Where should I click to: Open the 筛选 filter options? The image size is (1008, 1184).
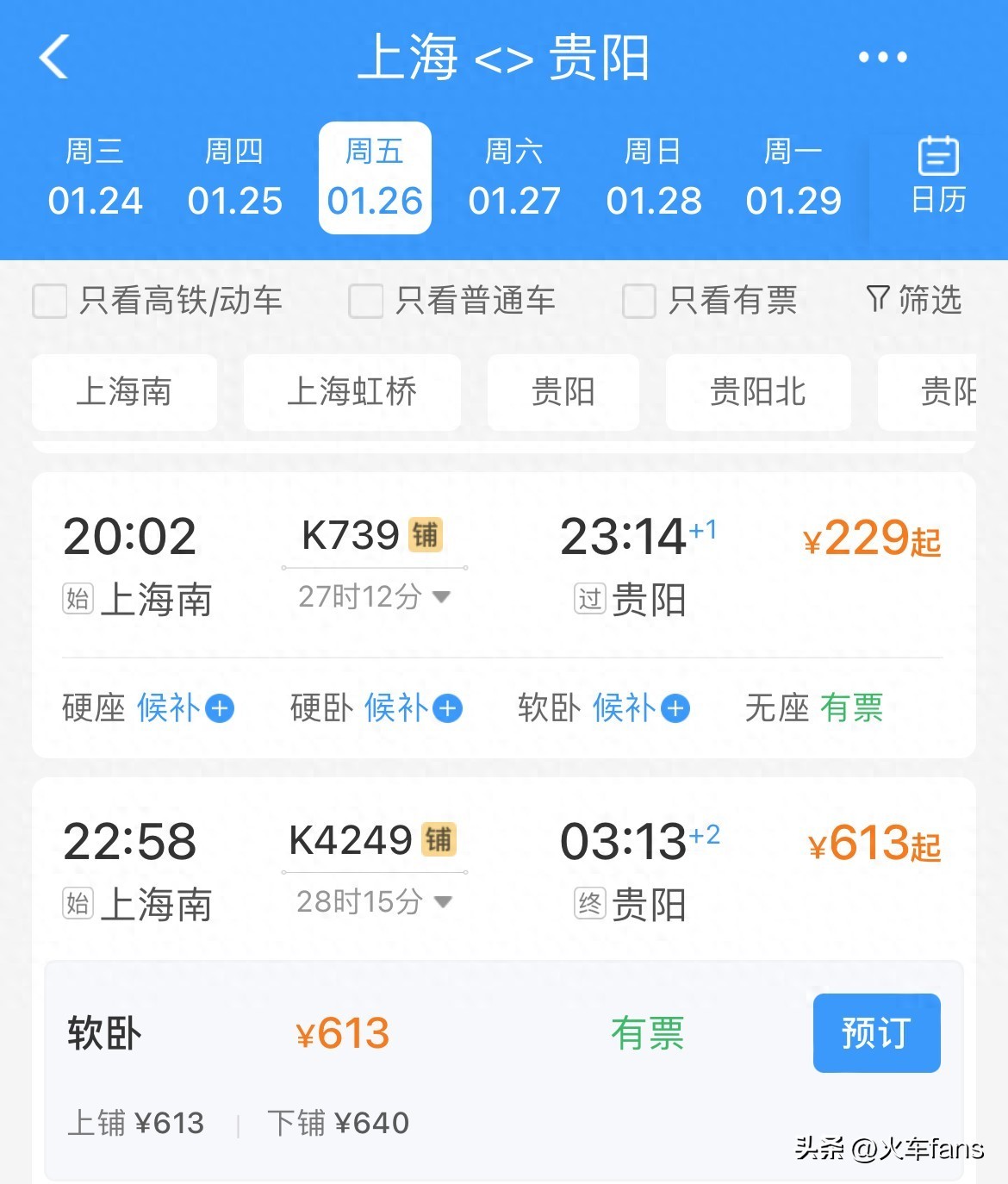[x=914, y=300]
